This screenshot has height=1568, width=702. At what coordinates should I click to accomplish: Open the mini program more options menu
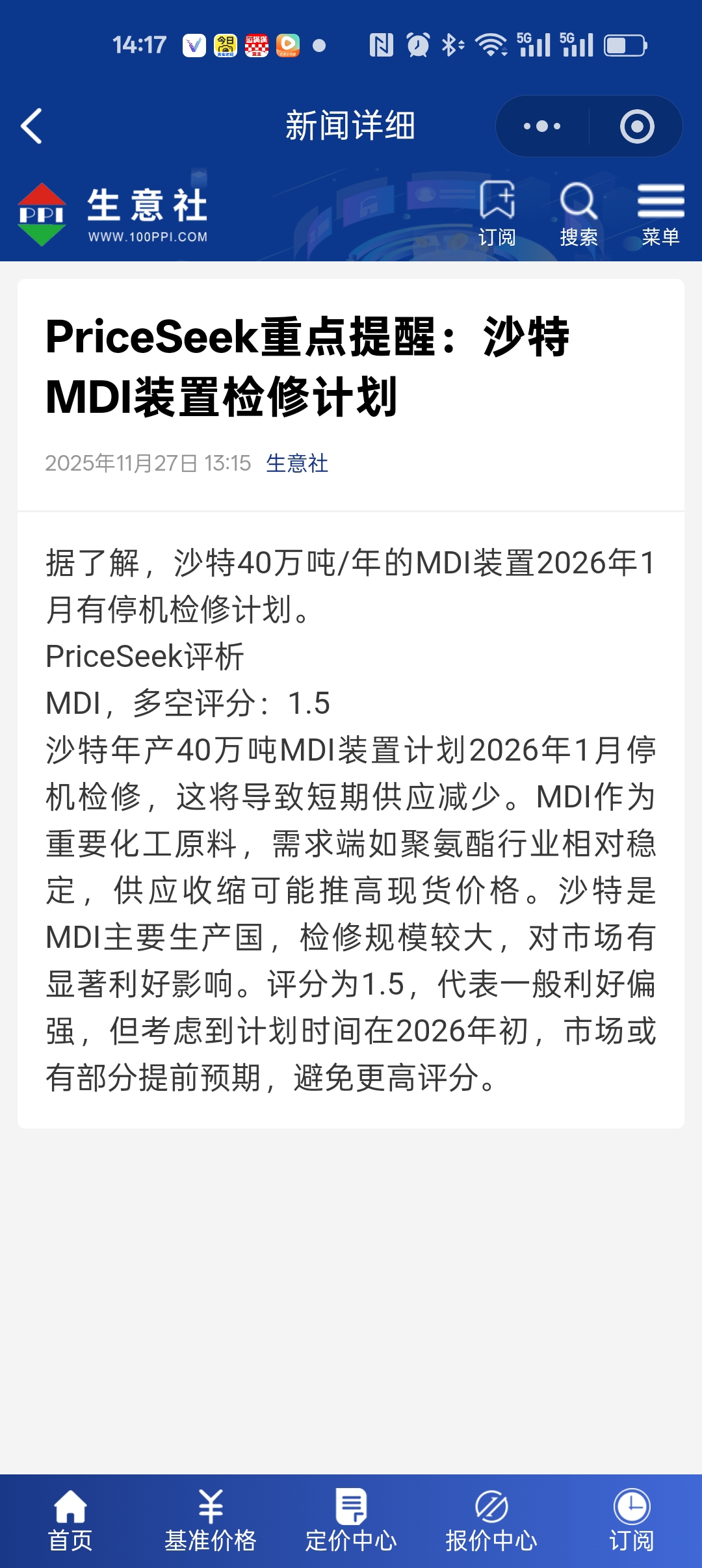coord(542,126)
